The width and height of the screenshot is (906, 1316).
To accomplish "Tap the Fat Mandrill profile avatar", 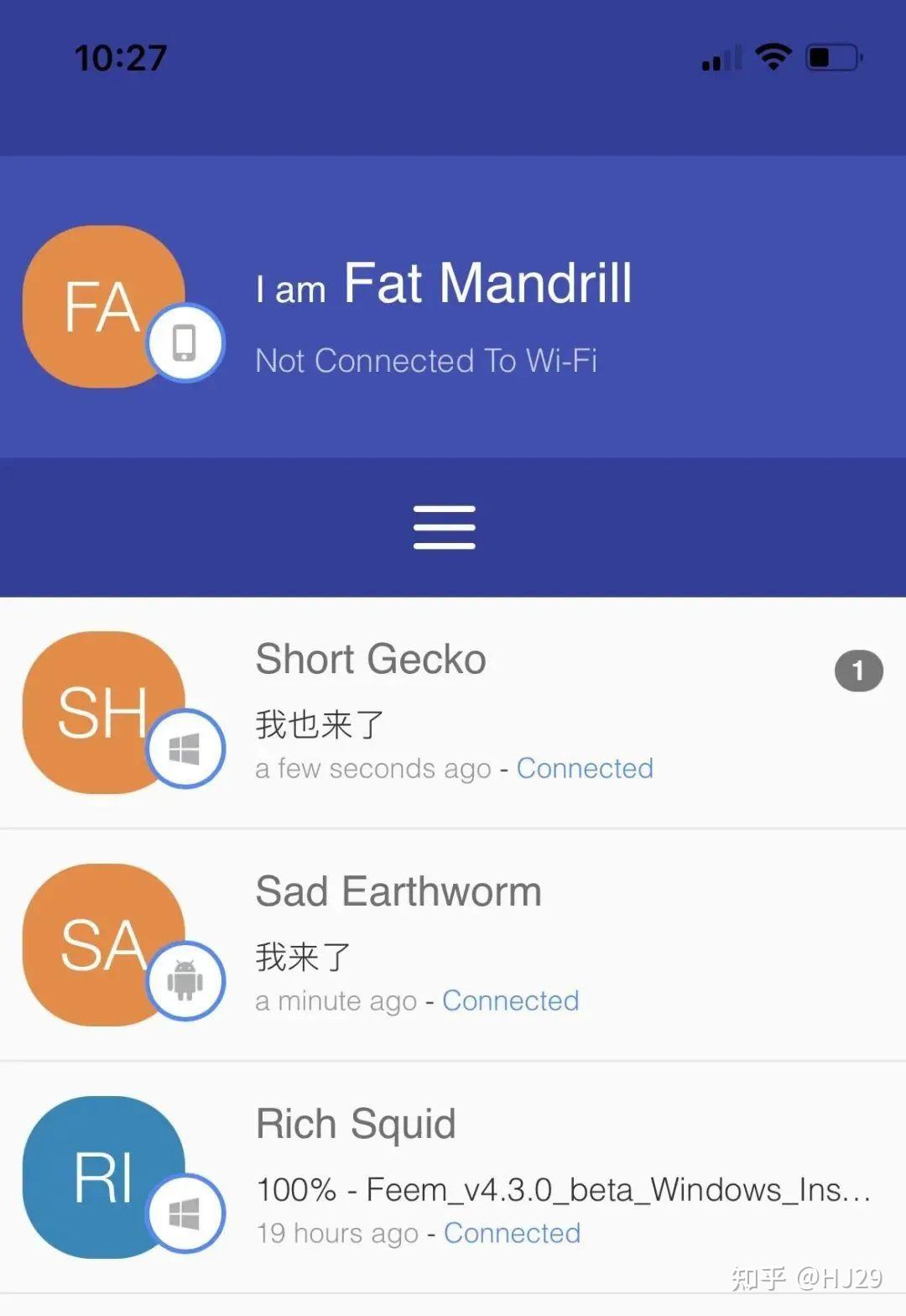I will click(x=104, y=306).
